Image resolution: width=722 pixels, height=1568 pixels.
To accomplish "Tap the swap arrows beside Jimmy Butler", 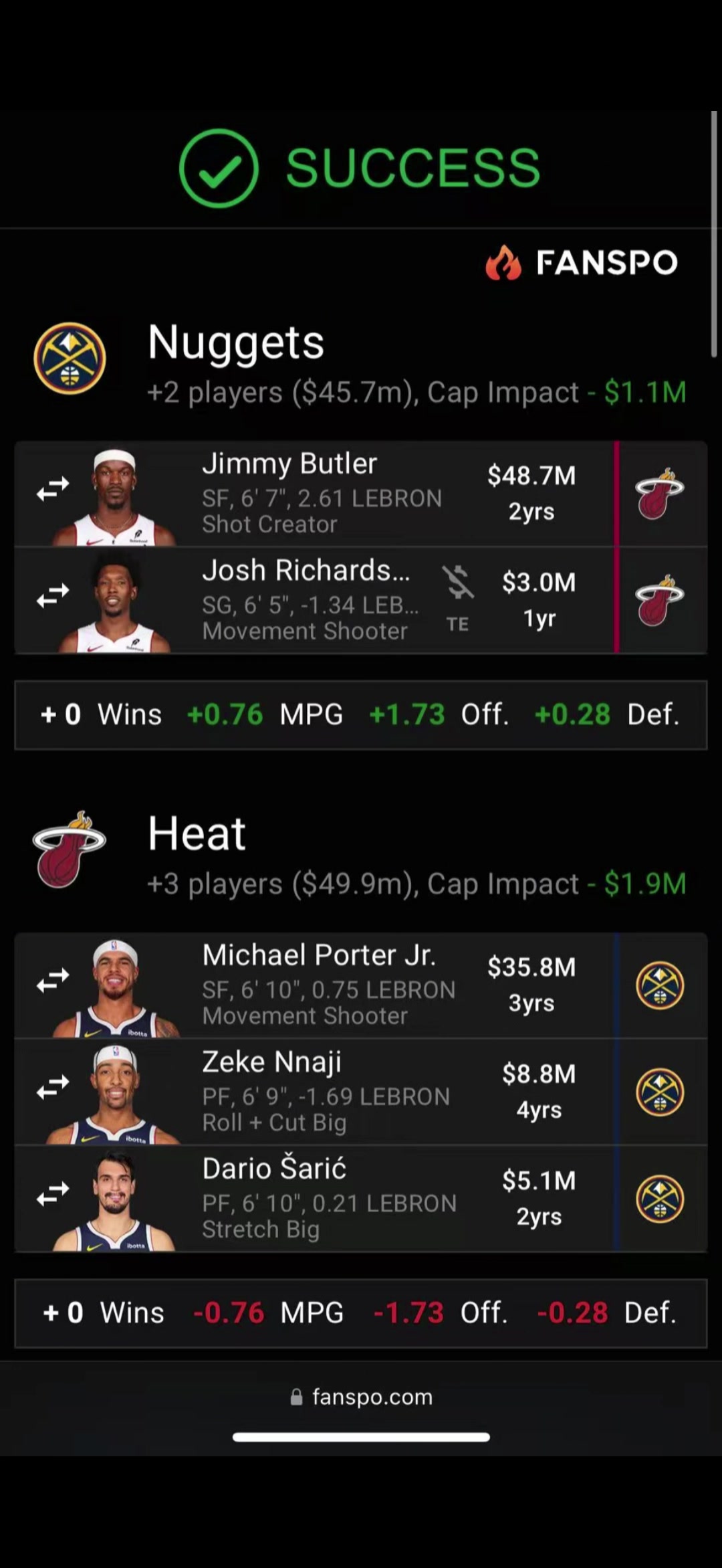I will [x=53, y=490].
